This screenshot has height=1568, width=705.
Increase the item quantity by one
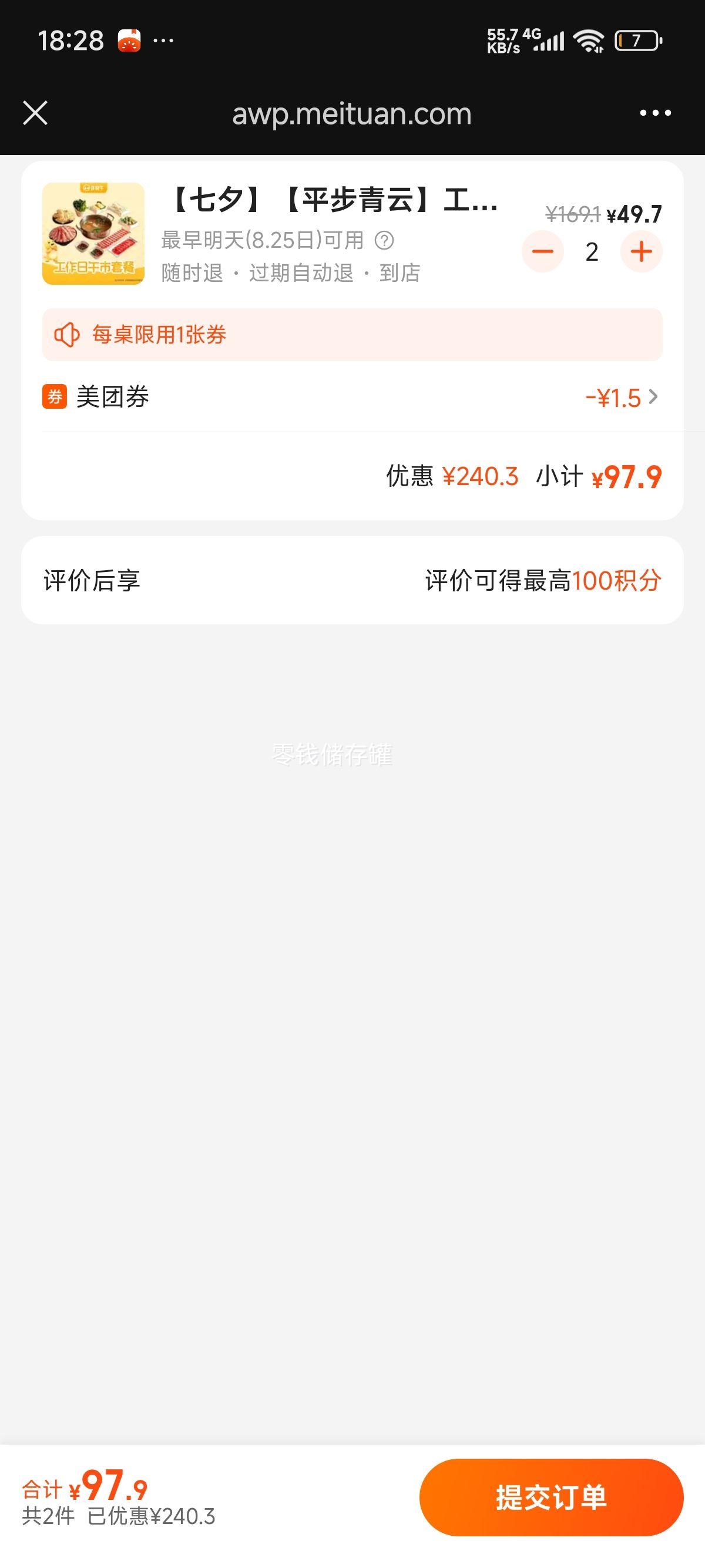point(641,251)
